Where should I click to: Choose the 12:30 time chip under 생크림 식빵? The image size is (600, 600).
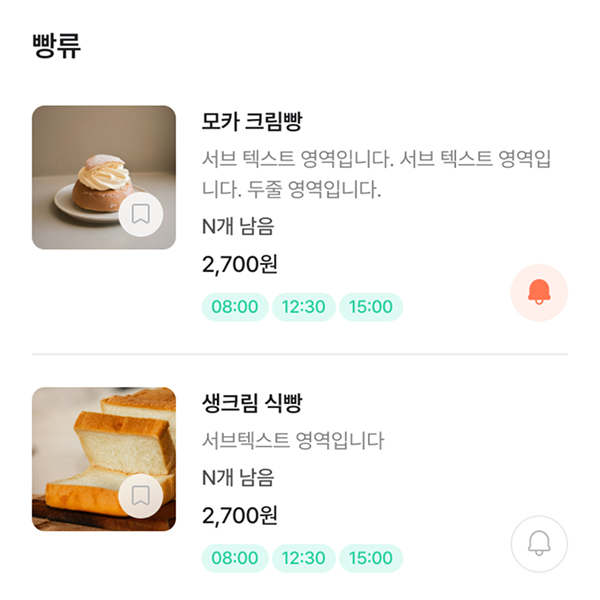click(303, 558)
